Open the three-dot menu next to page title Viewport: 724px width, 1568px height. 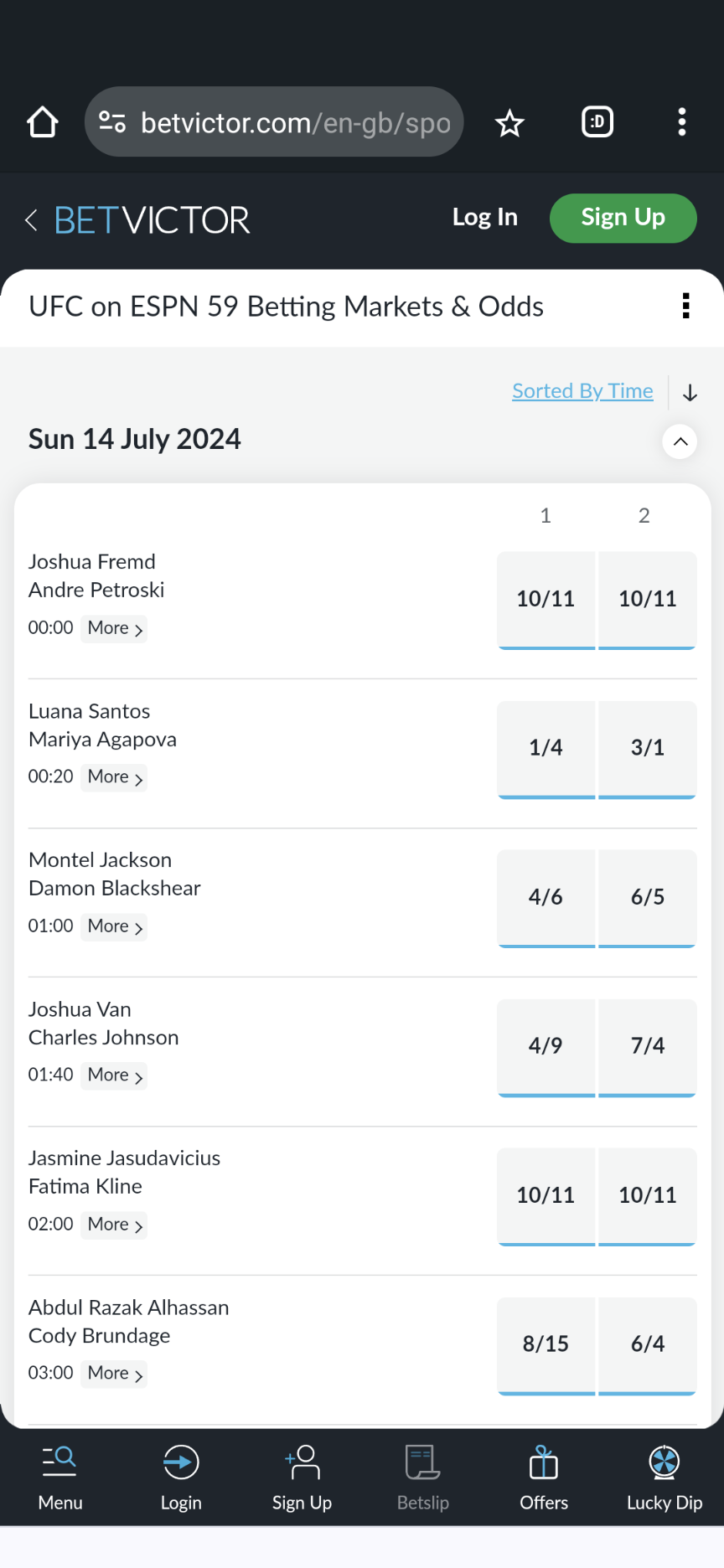[685, 307]
